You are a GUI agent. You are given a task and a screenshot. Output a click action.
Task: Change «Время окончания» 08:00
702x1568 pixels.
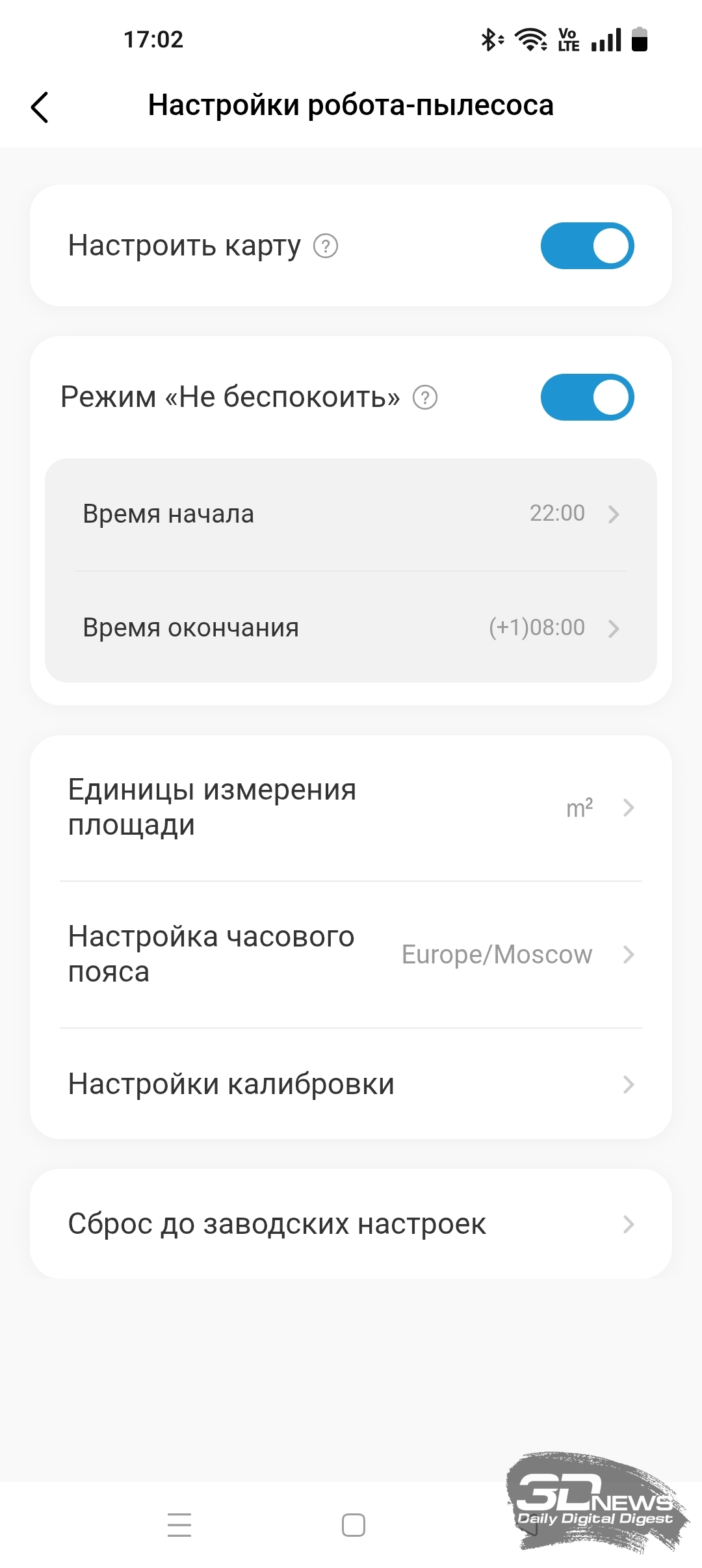click(x=351, y=628)
